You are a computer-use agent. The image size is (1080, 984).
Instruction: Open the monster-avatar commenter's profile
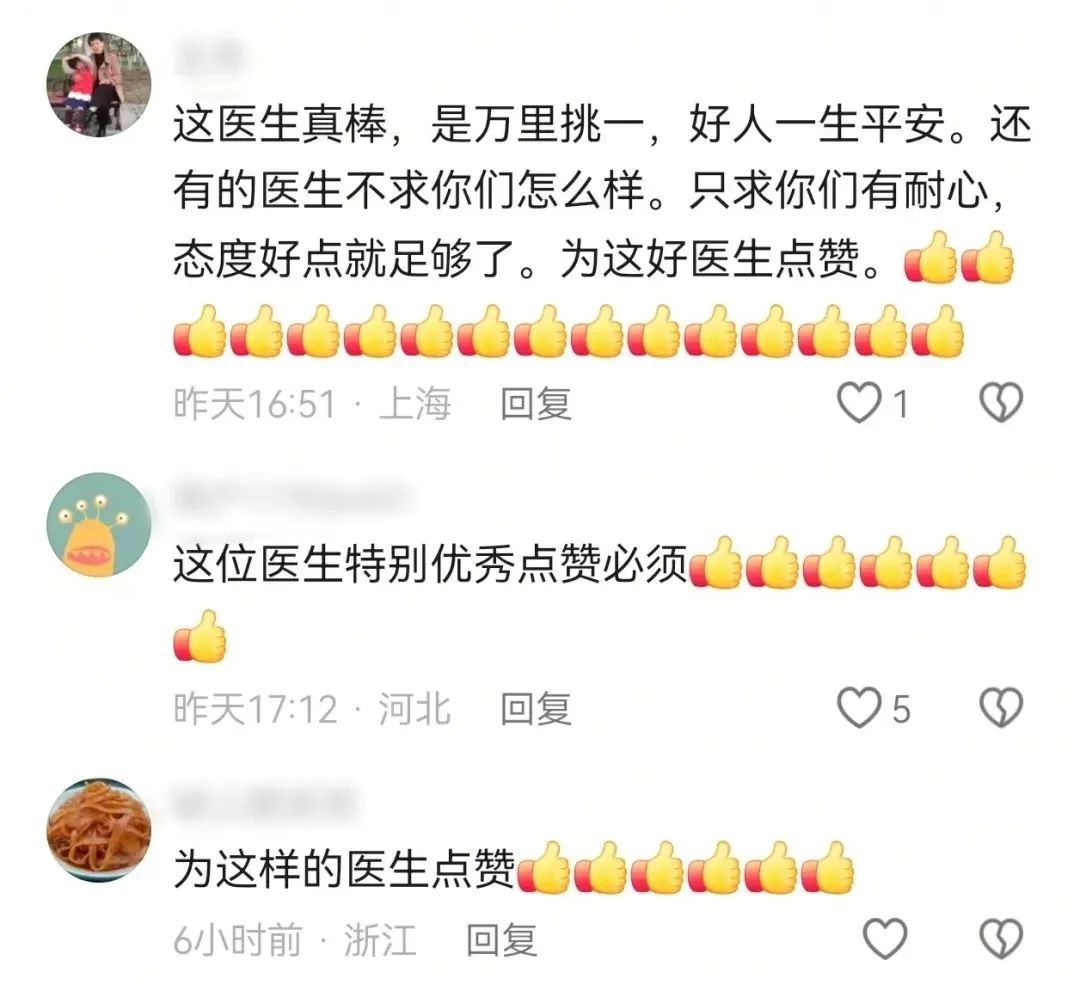(98, 524)
